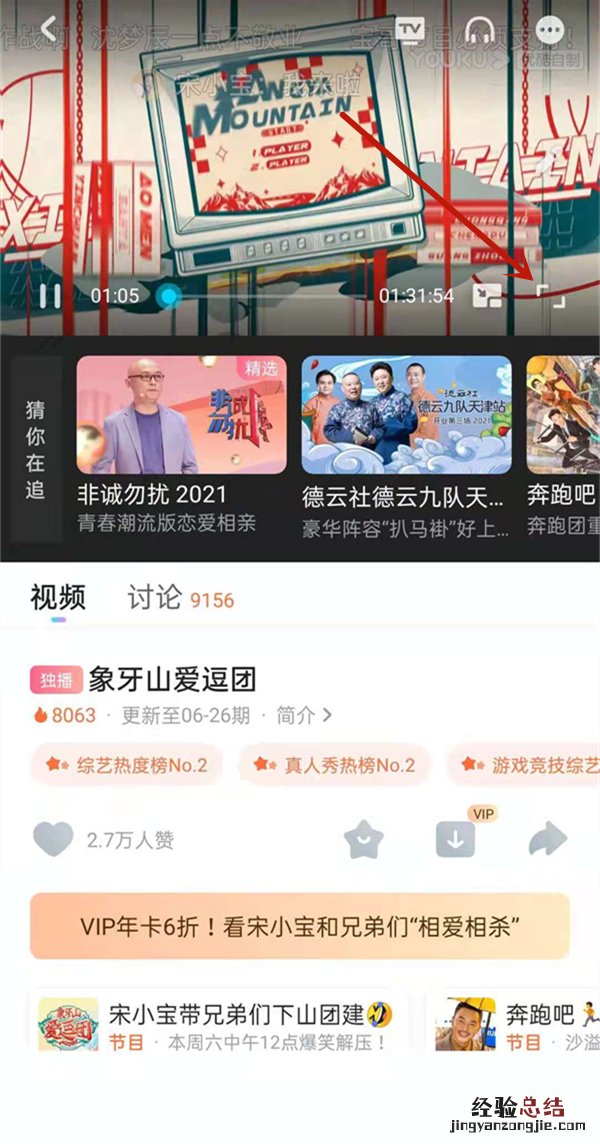Switch to the 讨论 tab
Viewport: 600px width, 1144px height.
pyautogui.click(x=154, y=598)
